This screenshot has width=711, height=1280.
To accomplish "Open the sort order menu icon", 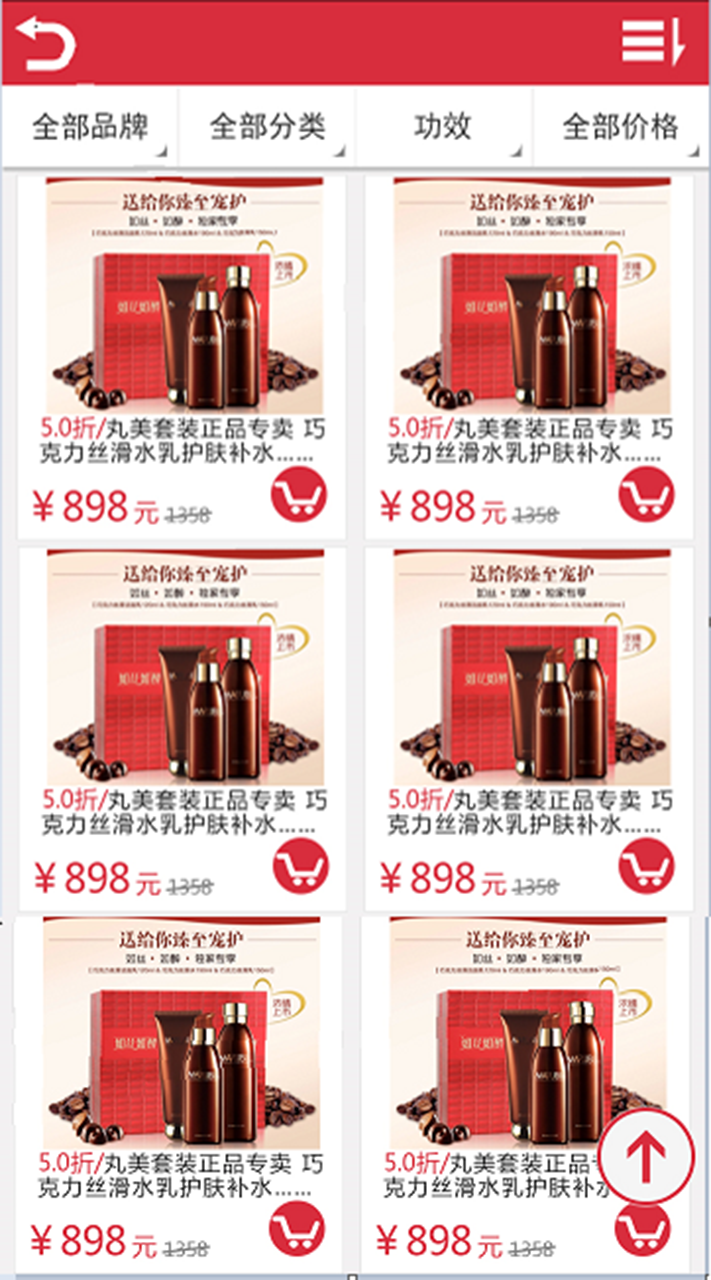I will click(653, 42).
